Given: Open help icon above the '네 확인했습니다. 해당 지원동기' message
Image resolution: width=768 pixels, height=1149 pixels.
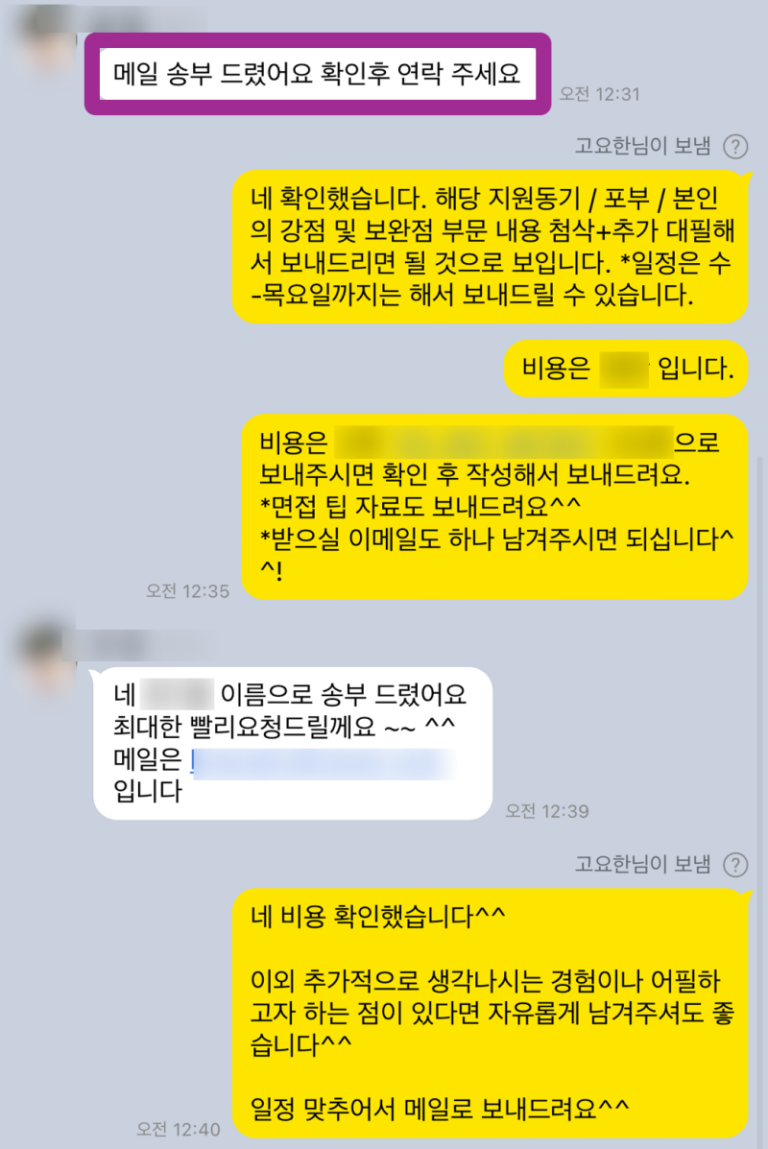Looking at the screenshot, I should pyautogui.click(x=736, y=147).
